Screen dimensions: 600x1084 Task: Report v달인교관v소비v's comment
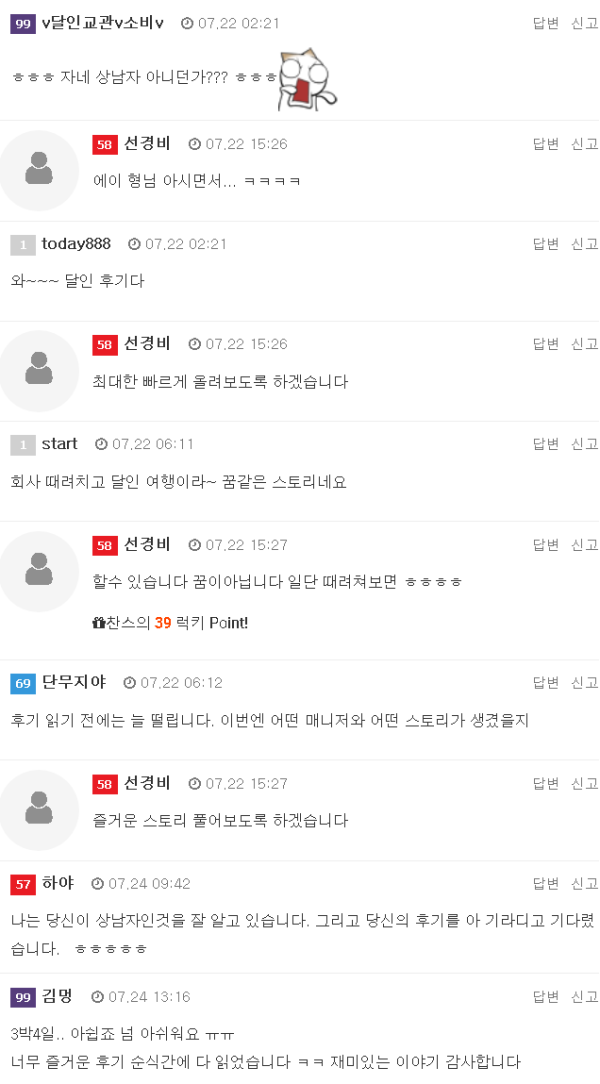point(584,23)
